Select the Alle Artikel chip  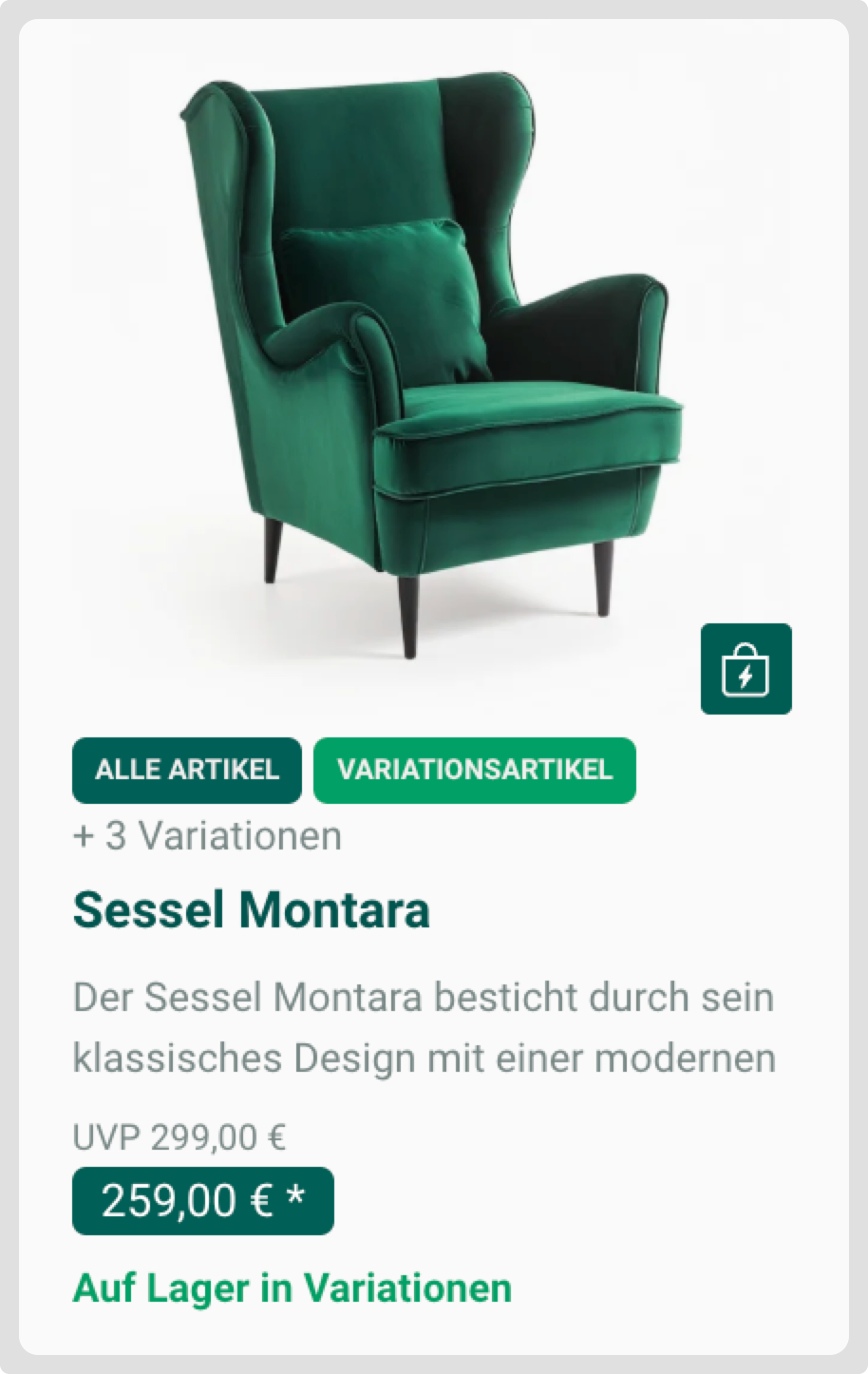click(x=187, y=770)
